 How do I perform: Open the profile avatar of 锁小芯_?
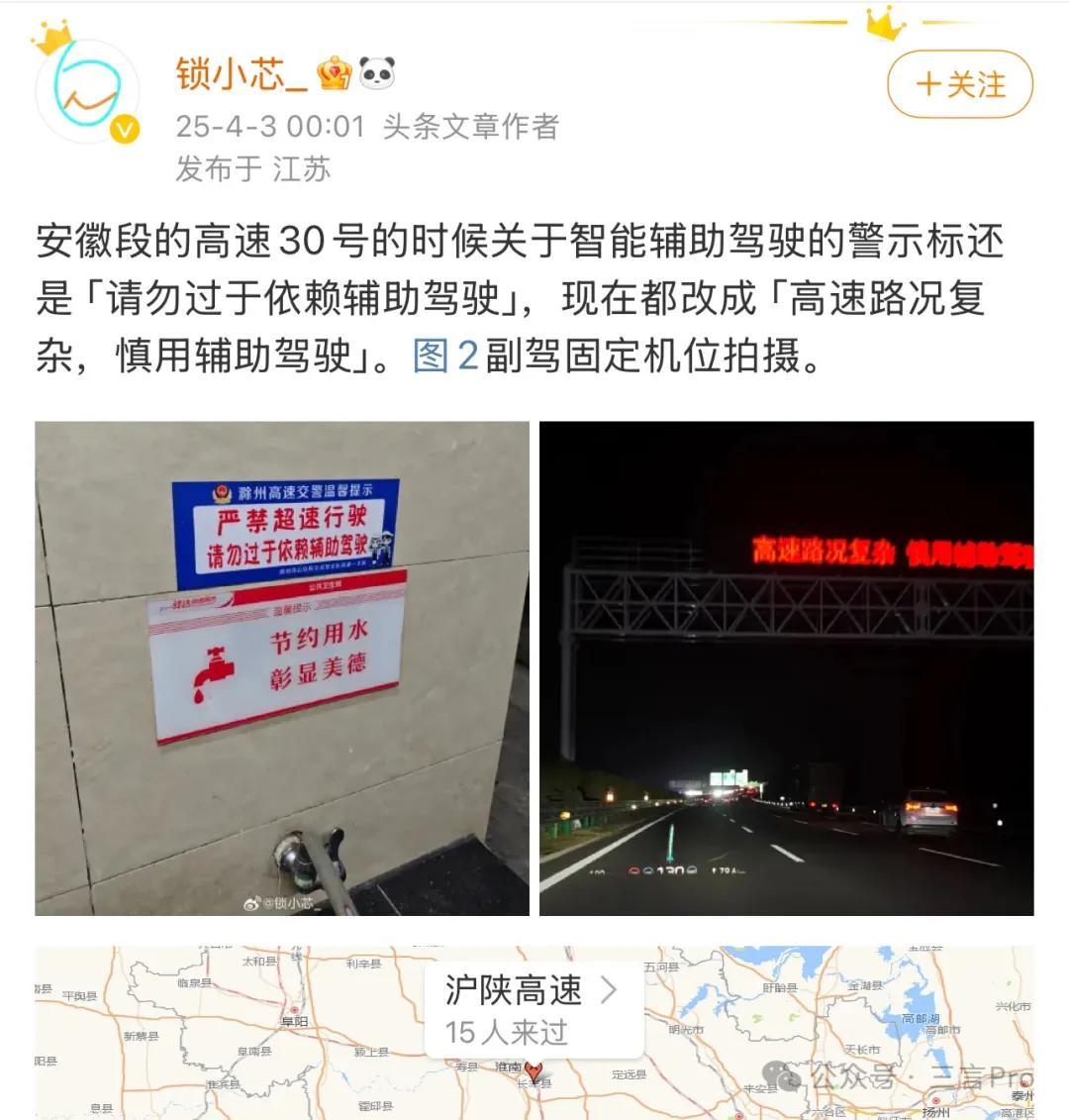coord(87,92)
